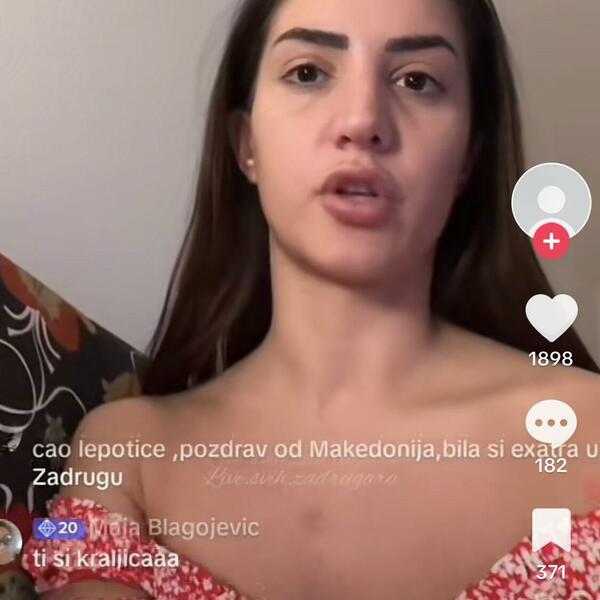
Task: Bookmark this video to favorites
Action: [x=551, y=531]
